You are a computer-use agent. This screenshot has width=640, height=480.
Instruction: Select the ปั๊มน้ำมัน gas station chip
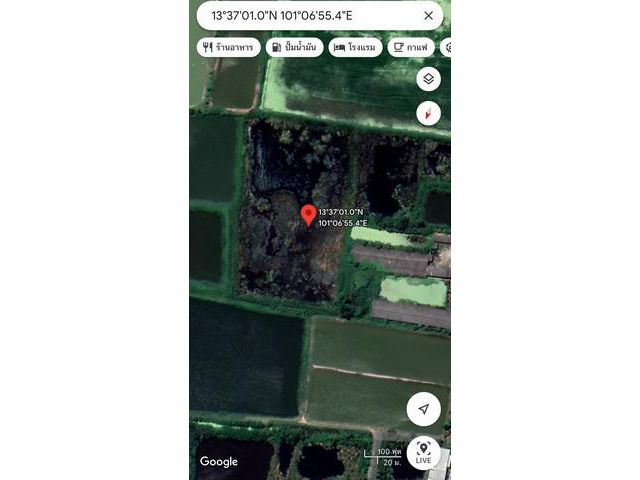tap(295, 47)
